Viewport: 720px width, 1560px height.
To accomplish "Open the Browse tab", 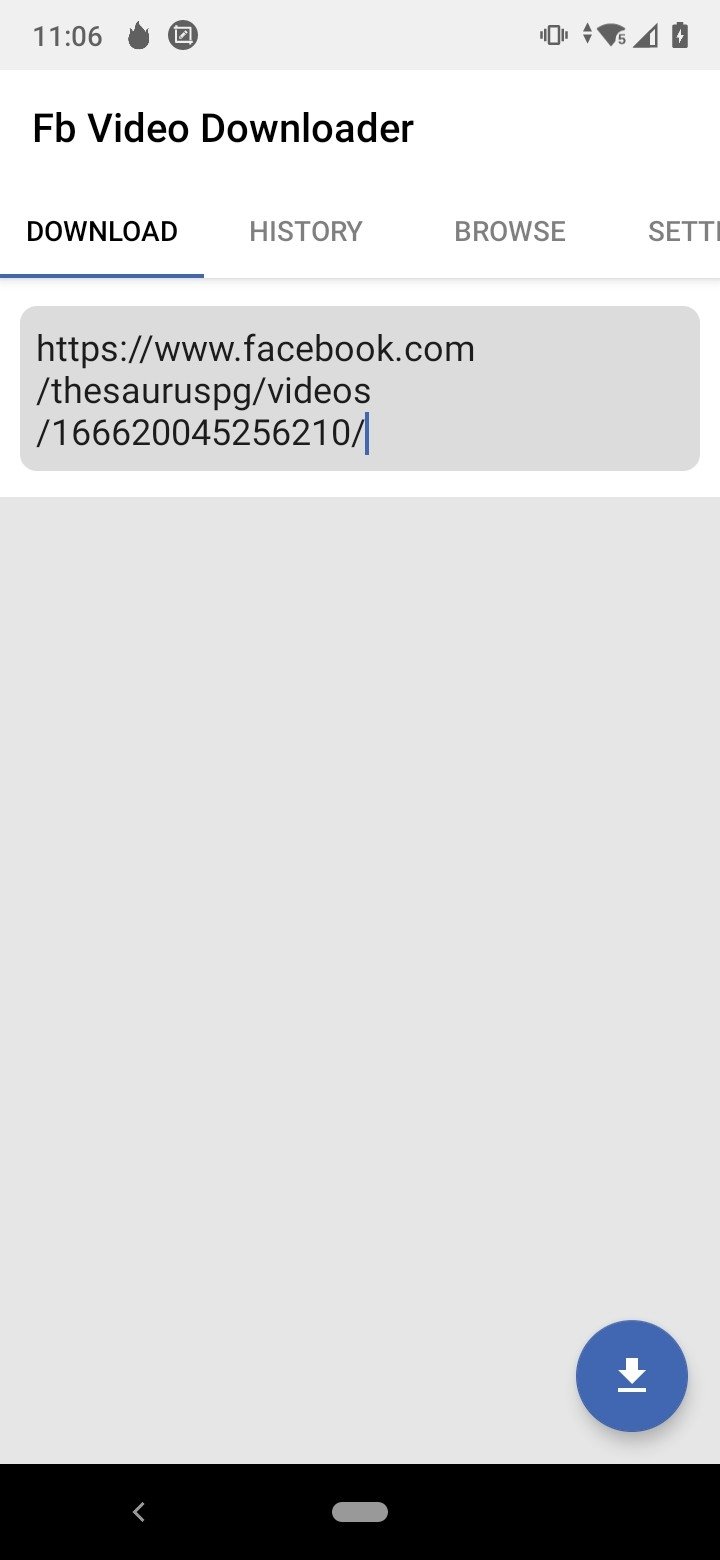I will pyautogui.click(x=510, y=231).
